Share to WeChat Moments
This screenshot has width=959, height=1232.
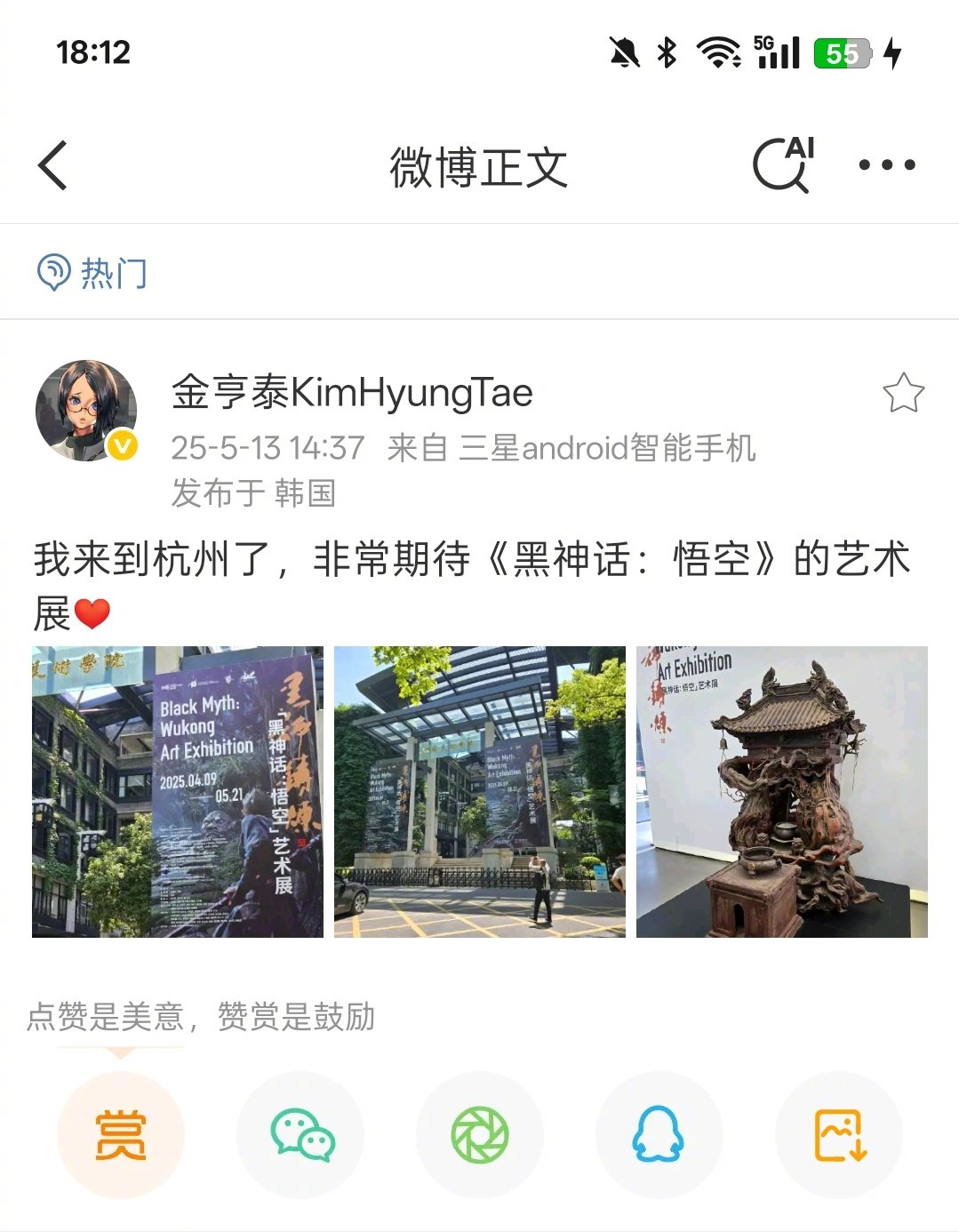[480, 1134]
